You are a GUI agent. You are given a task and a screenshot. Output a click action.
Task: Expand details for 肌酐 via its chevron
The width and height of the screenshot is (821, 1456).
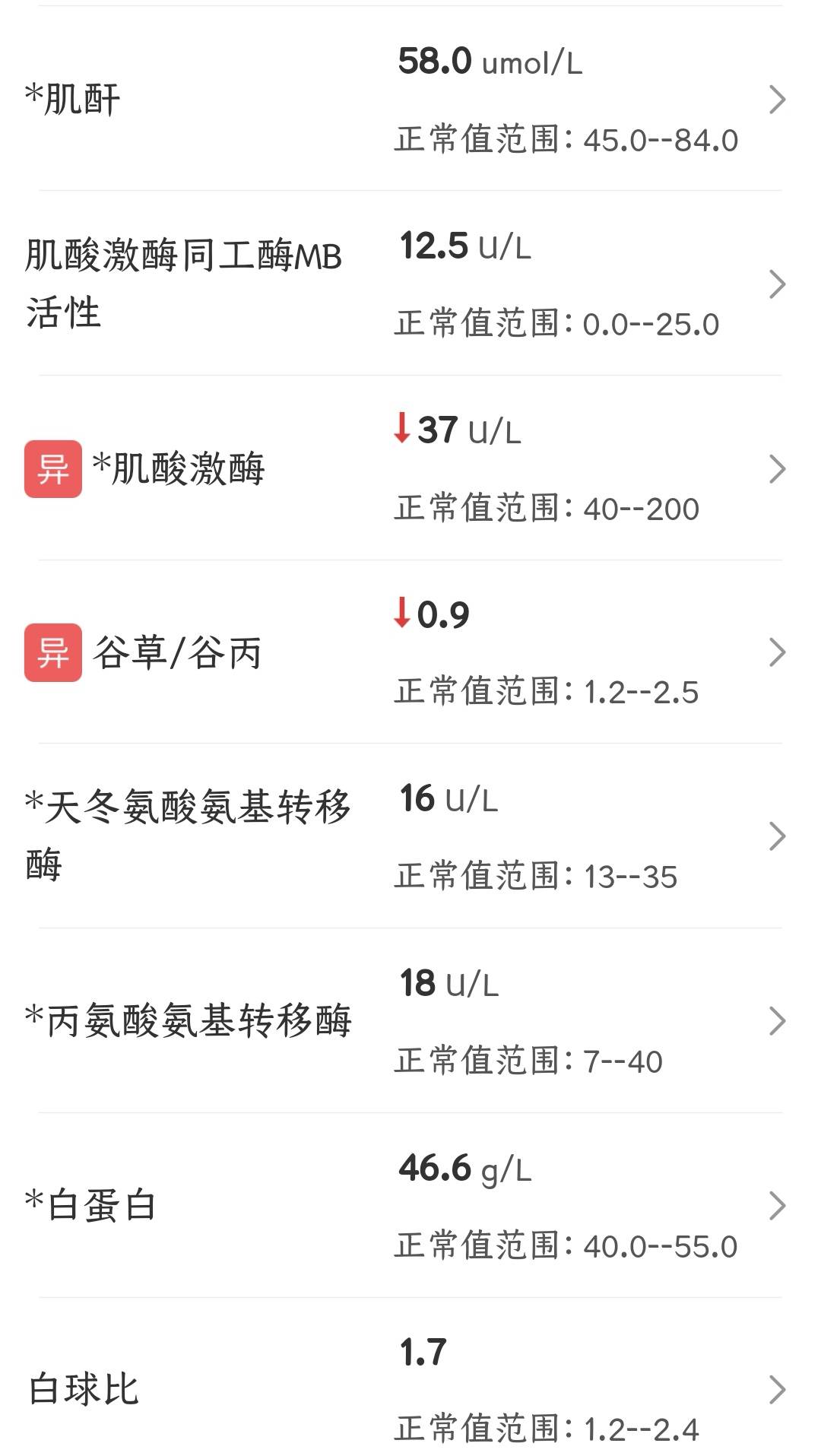777,99
